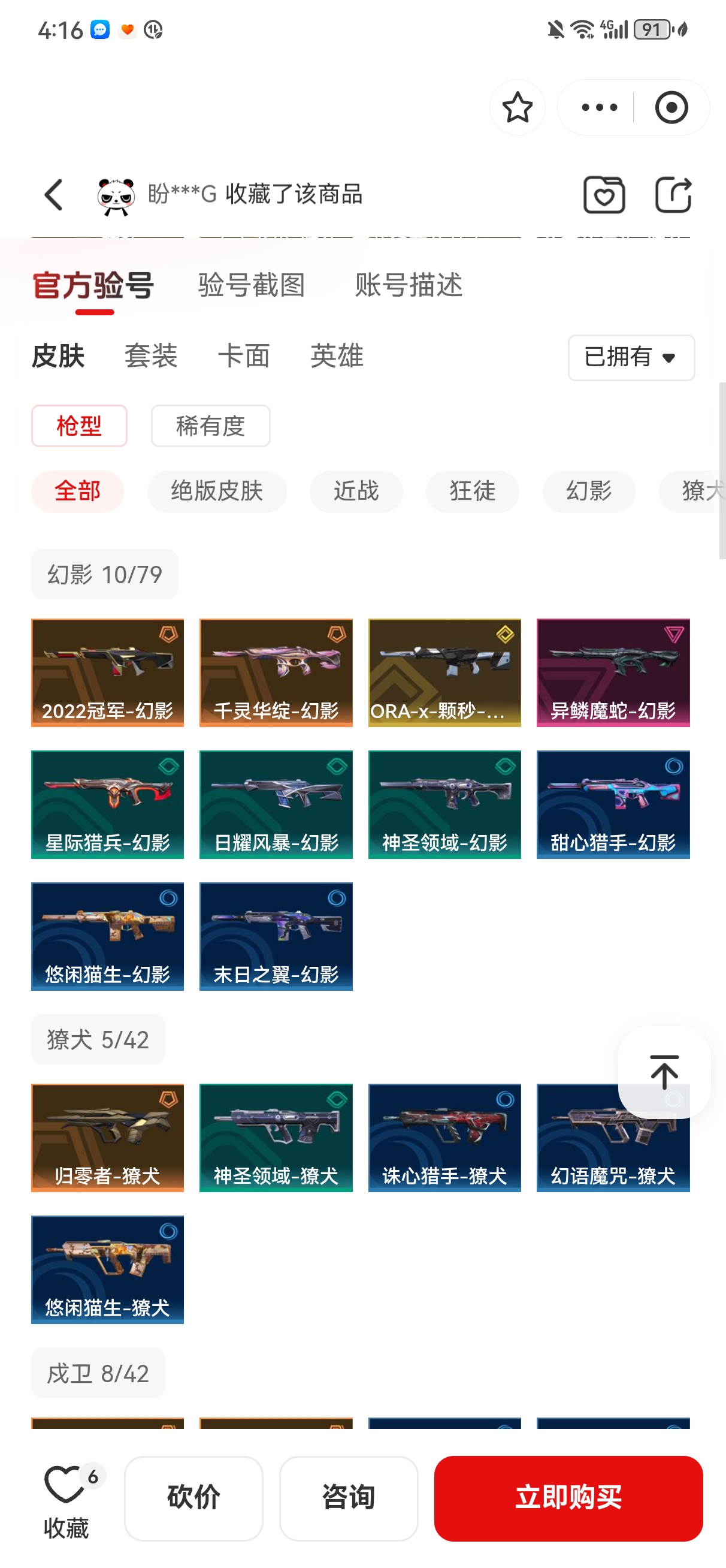
Task: Tap 立即购买 to buy now
Action: click(568, 1497)
